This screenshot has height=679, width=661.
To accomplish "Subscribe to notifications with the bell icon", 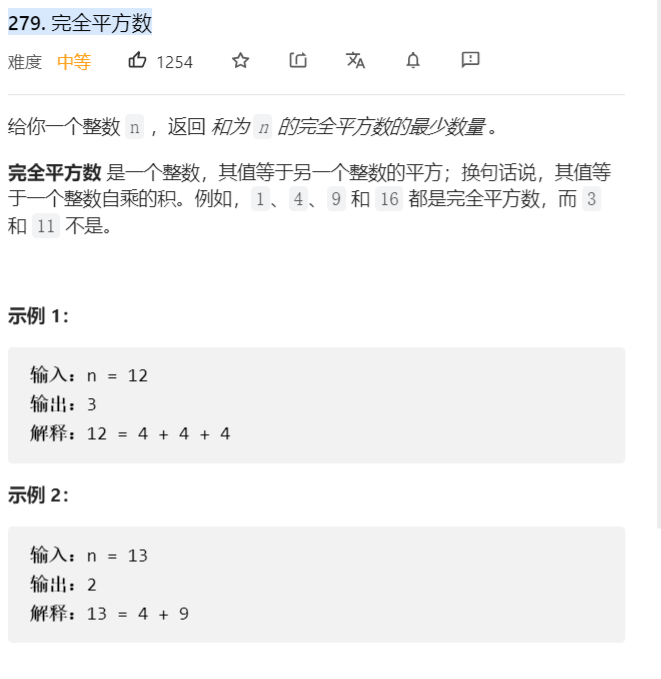I will [x=413, y=61].
